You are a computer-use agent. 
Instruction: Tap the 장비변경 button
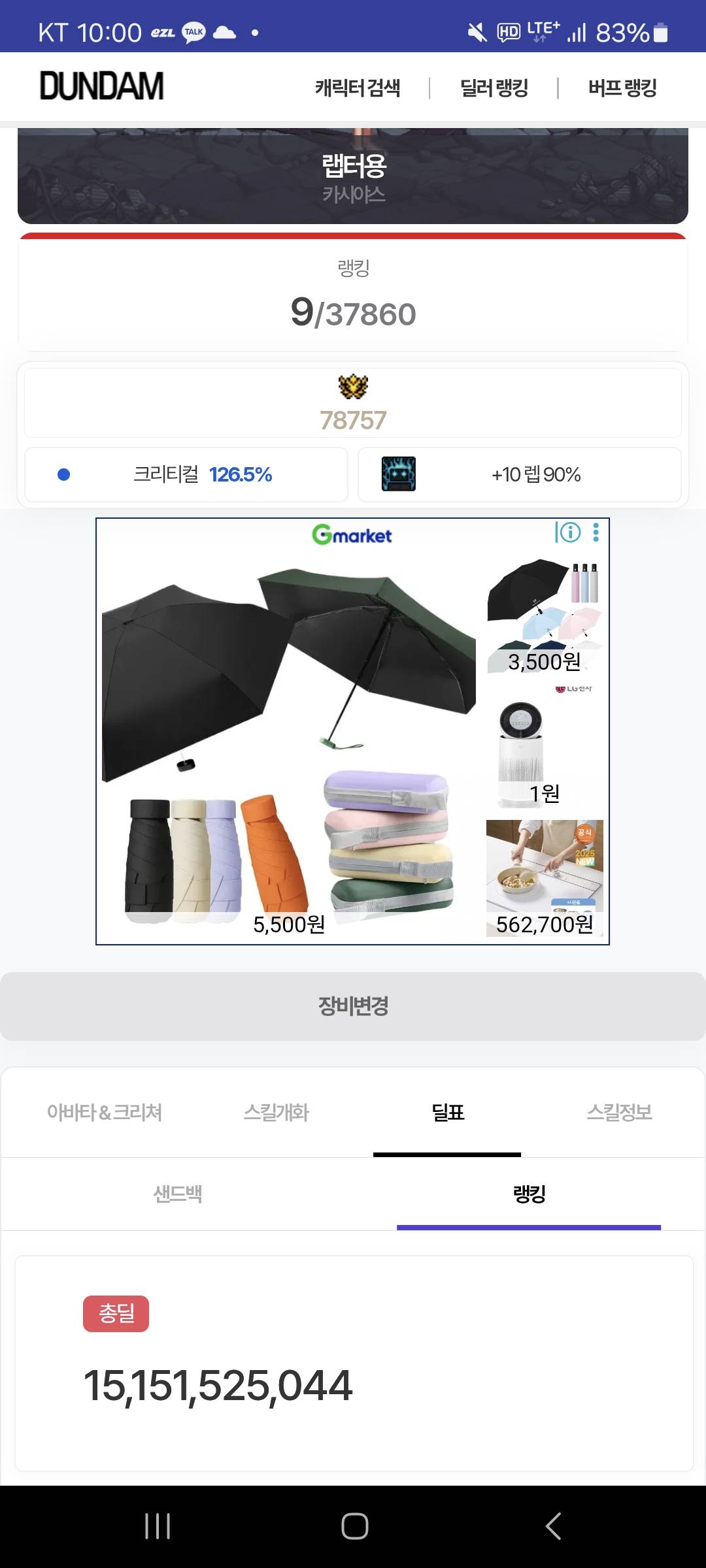tap(353, 1006)
